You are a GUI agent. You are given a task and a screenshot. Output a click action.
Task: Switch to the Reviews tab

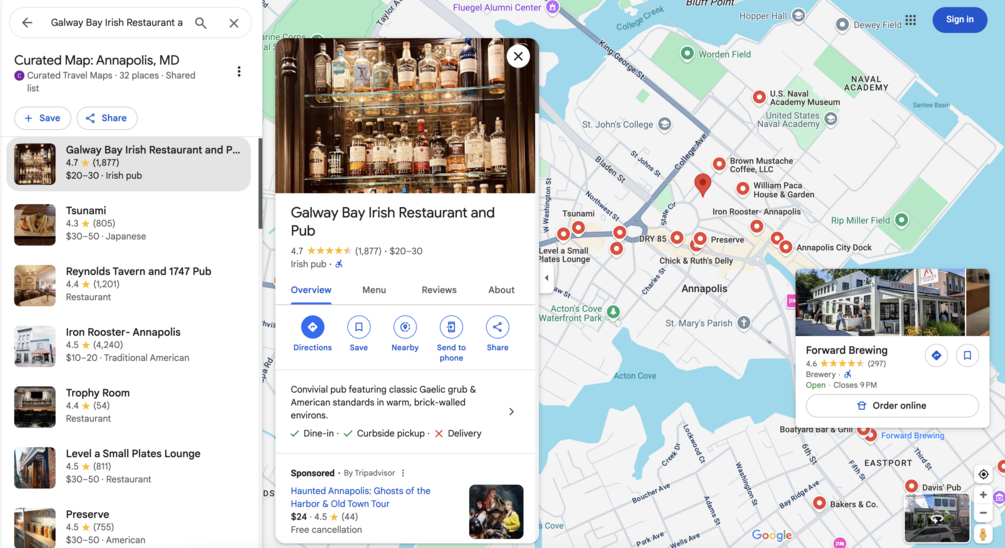pyautogui.click(x=439, y=290)
